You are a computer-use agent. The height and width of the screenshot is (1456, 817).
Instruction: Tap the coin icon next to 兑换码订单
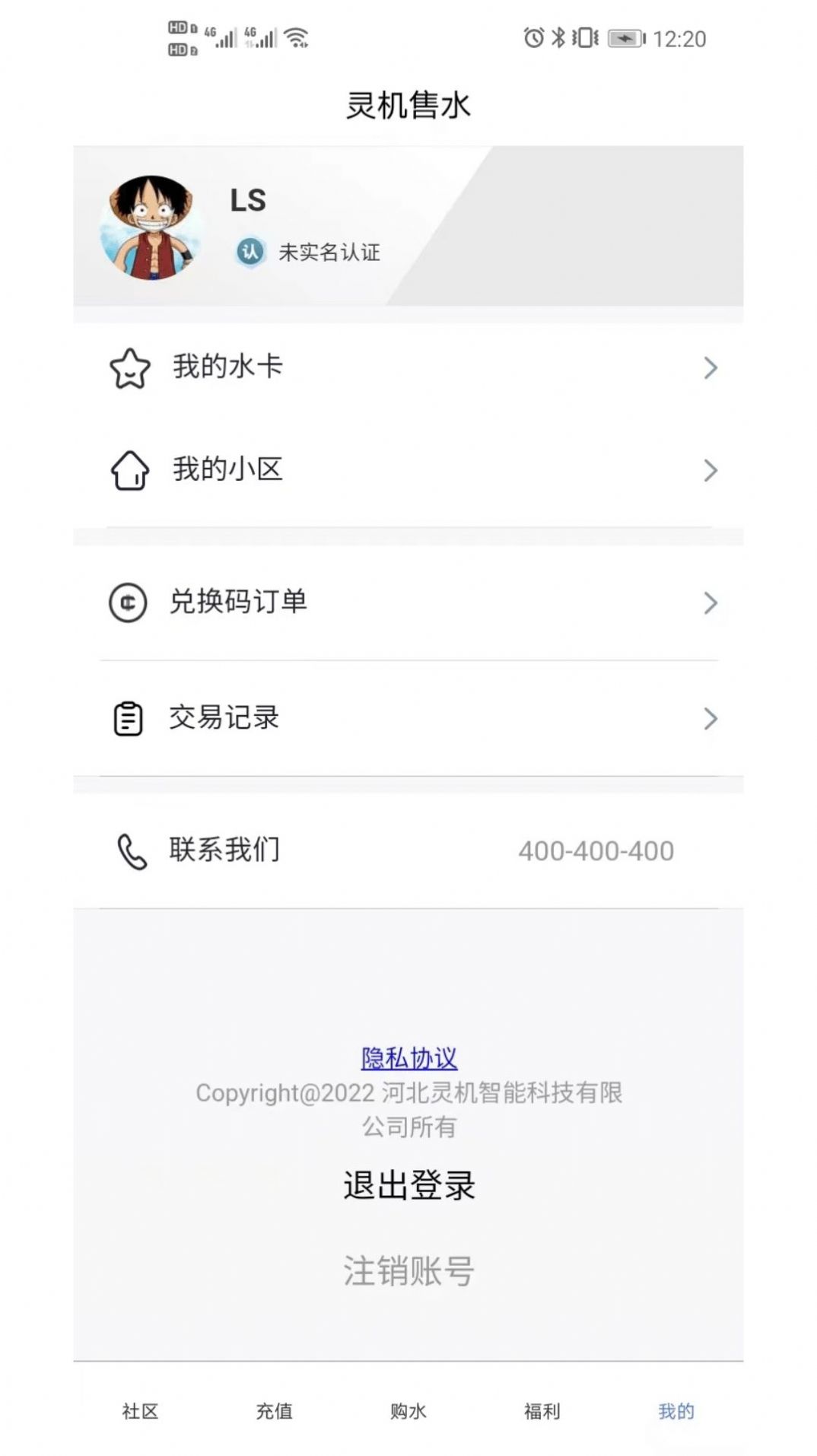(127, 602)
